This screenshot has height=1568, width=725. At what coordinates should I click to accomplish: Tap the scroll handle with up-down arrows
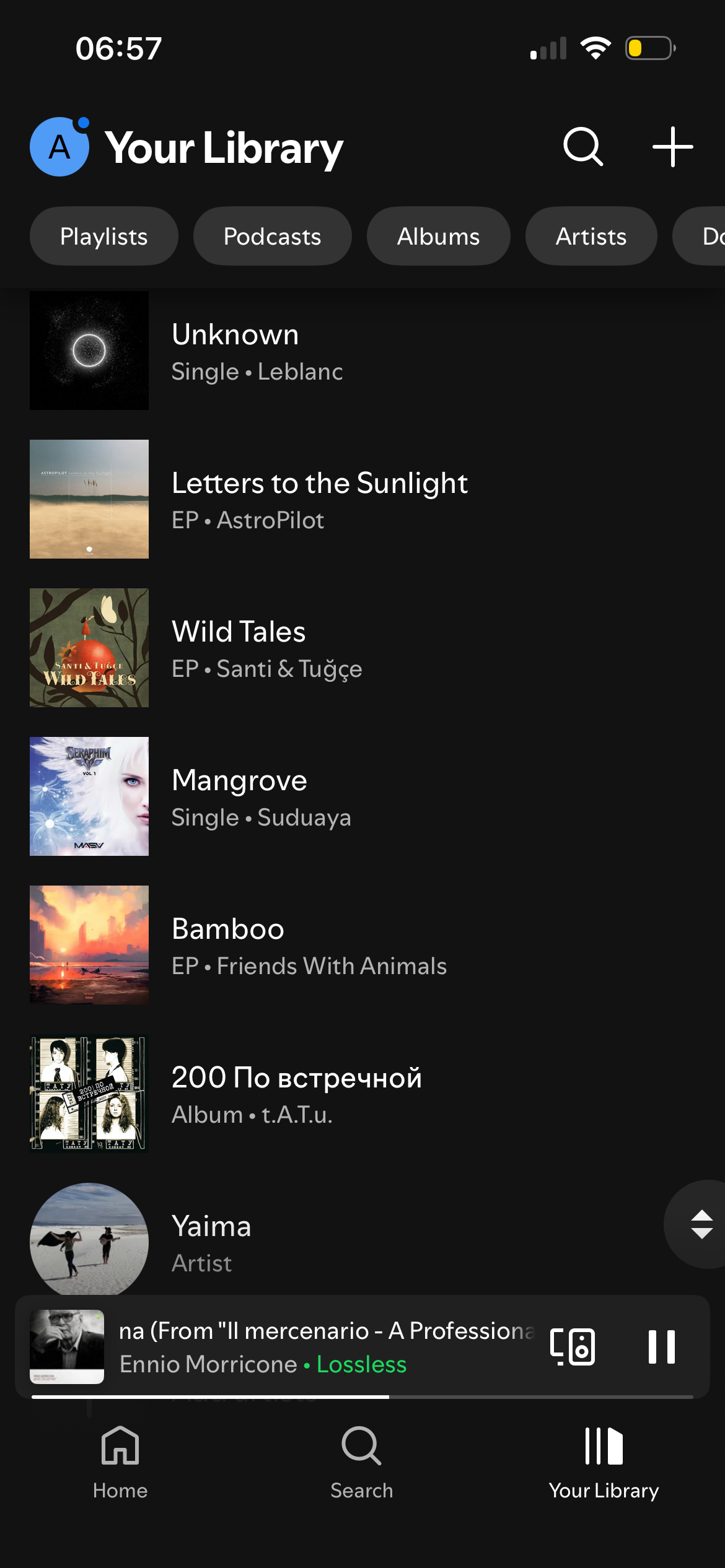coord(701,1224)
